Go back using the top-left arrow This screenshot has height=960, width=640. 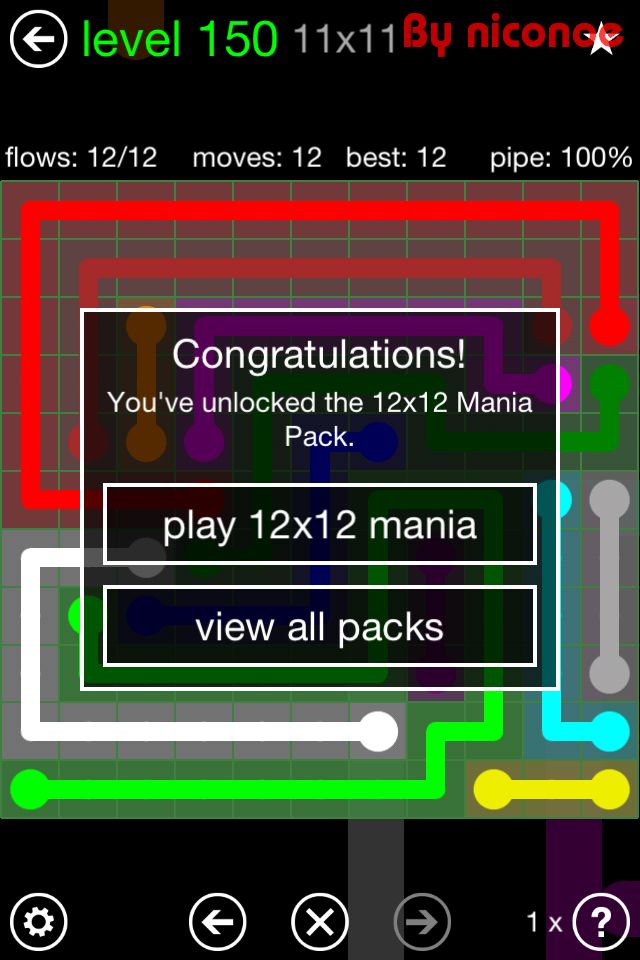[x=38, y=40]
